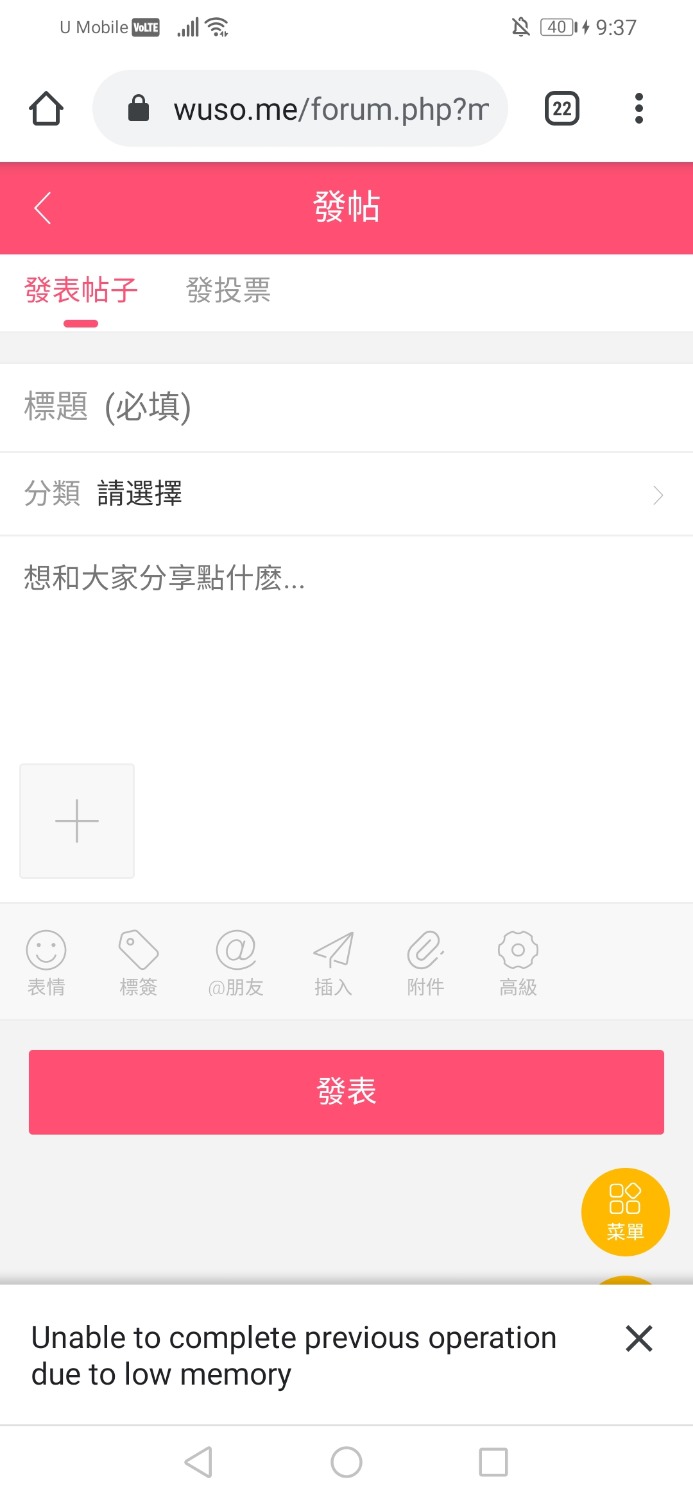Open 高級 advanced settings
The height and width of the screenshot is (1500, 693).
(x=518, y=962)
